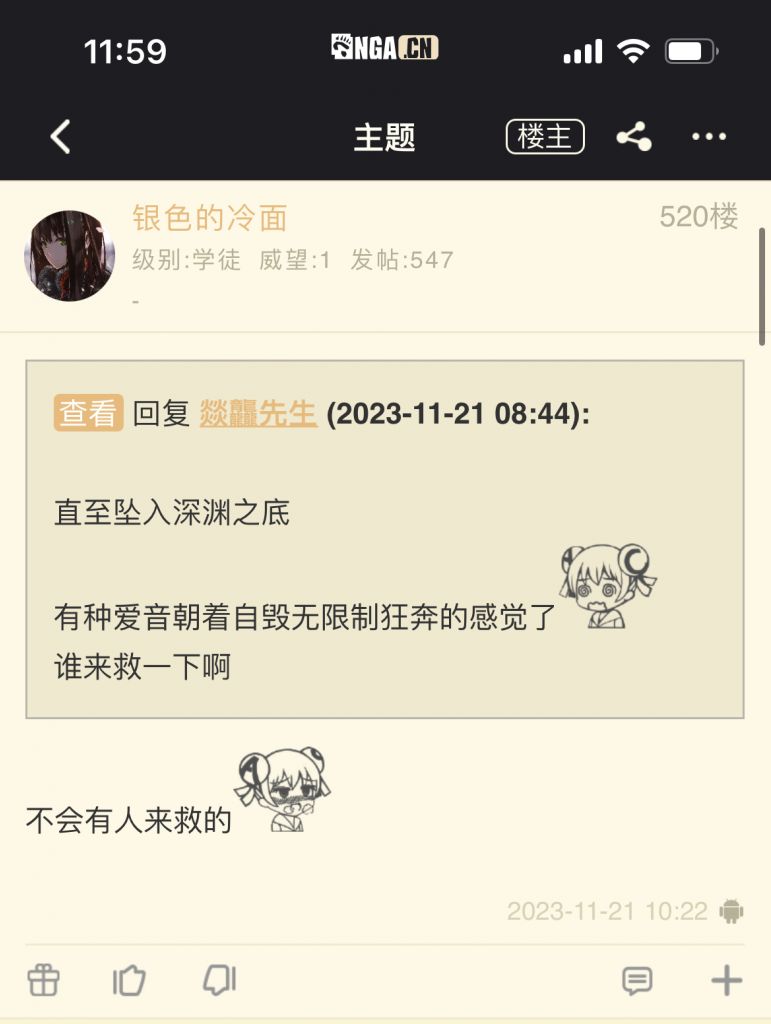Share this thread via the share icon
The height and width of the screenshot is (1024, 771).
634,135
